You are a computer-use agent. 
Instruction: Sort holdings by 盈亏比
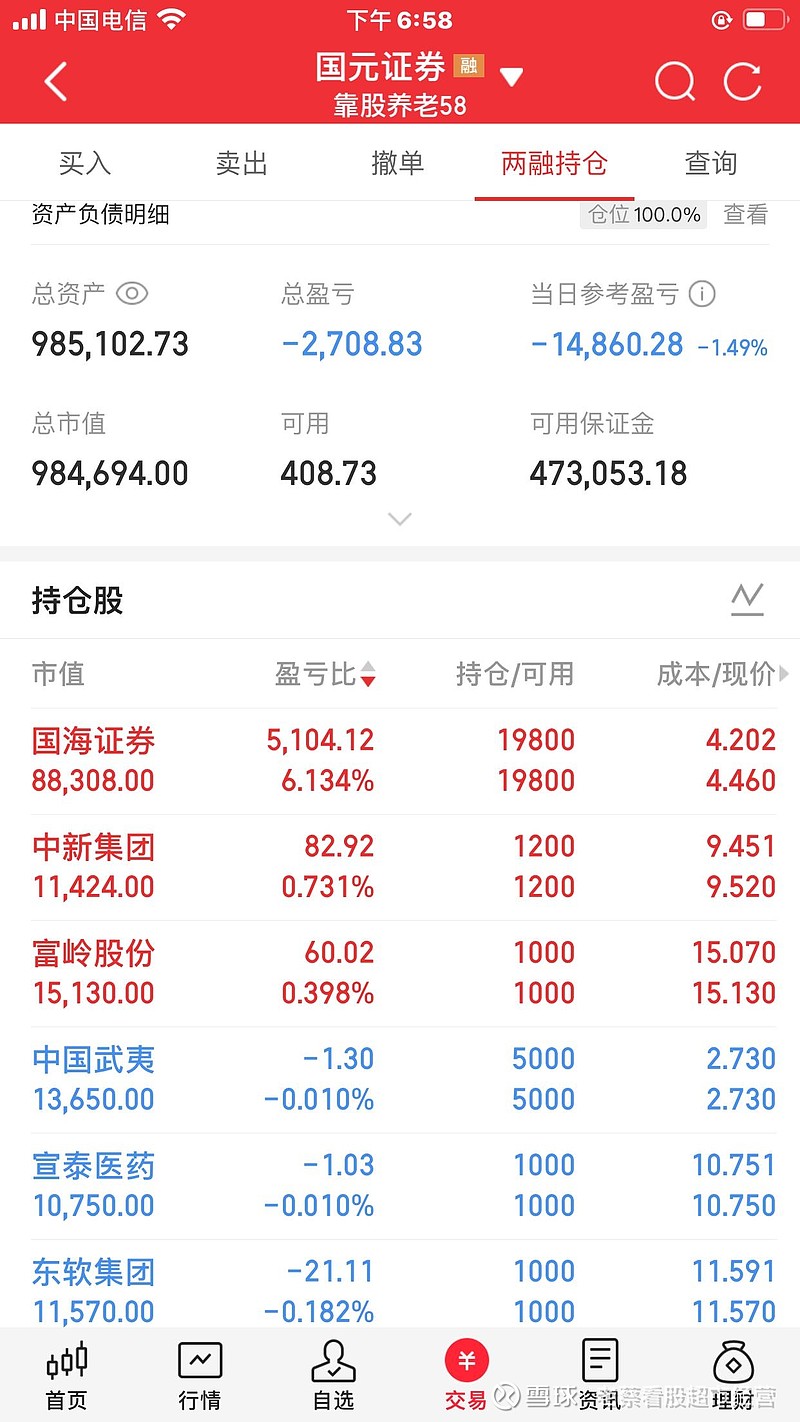(x=326, y=674)
